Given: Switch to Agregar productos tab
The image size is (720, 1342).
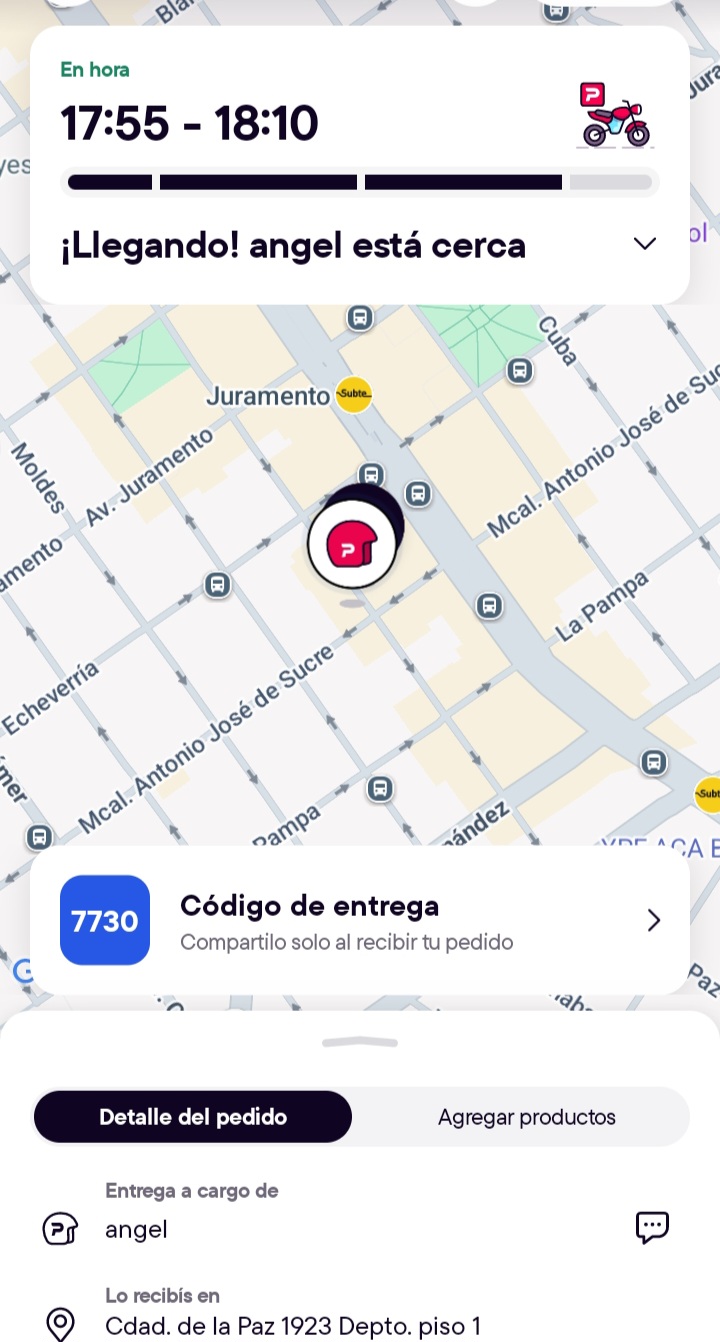Looking at the screenshot, I should pos(526,1117).
